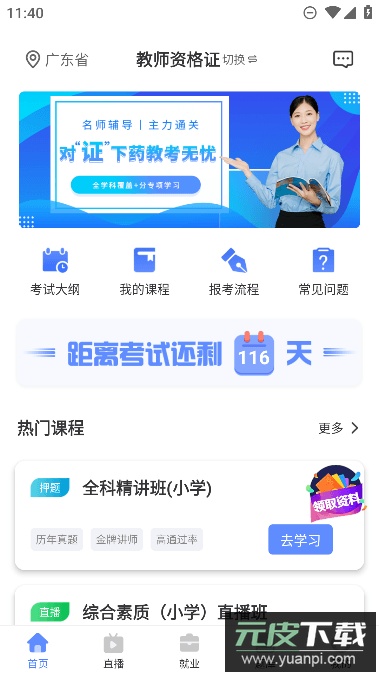Screen dimensions: 379x673
Task: Open 常见问题
Action: click(x=323, y=271)
